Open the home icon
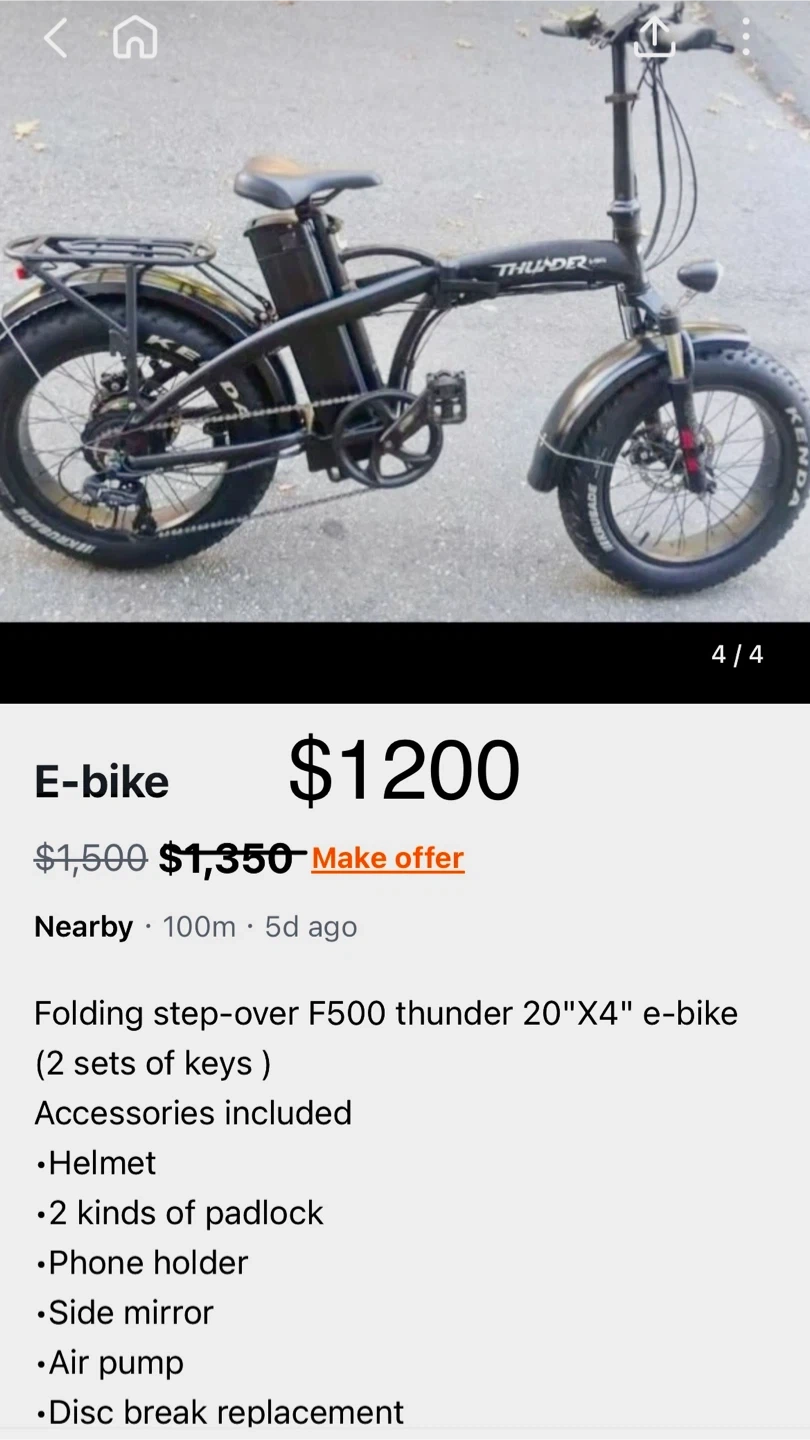This screenshot has width=810, height=1440. pos(135,39)
